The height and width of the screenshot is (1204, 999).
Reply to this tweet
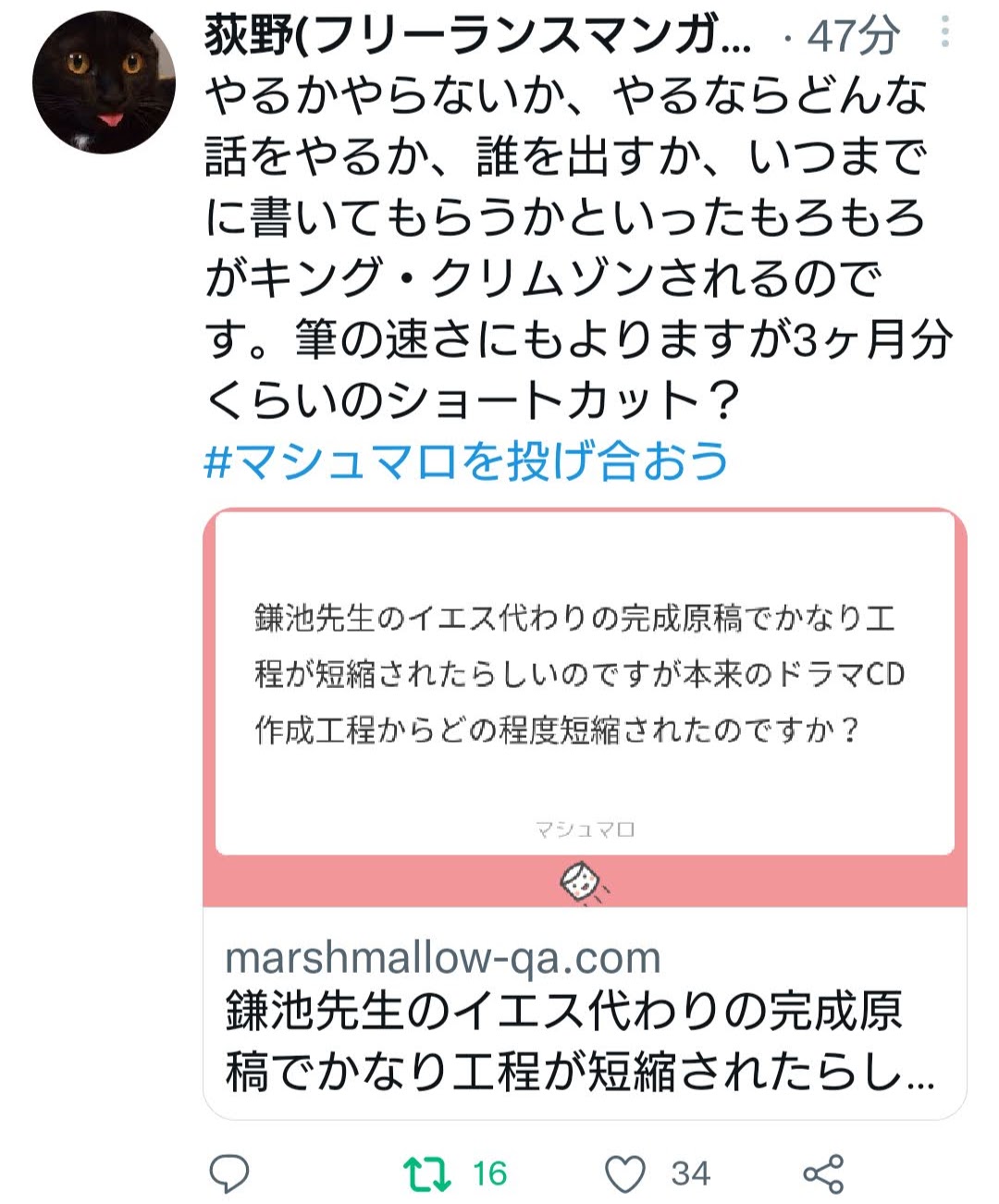coord(229,1173)
